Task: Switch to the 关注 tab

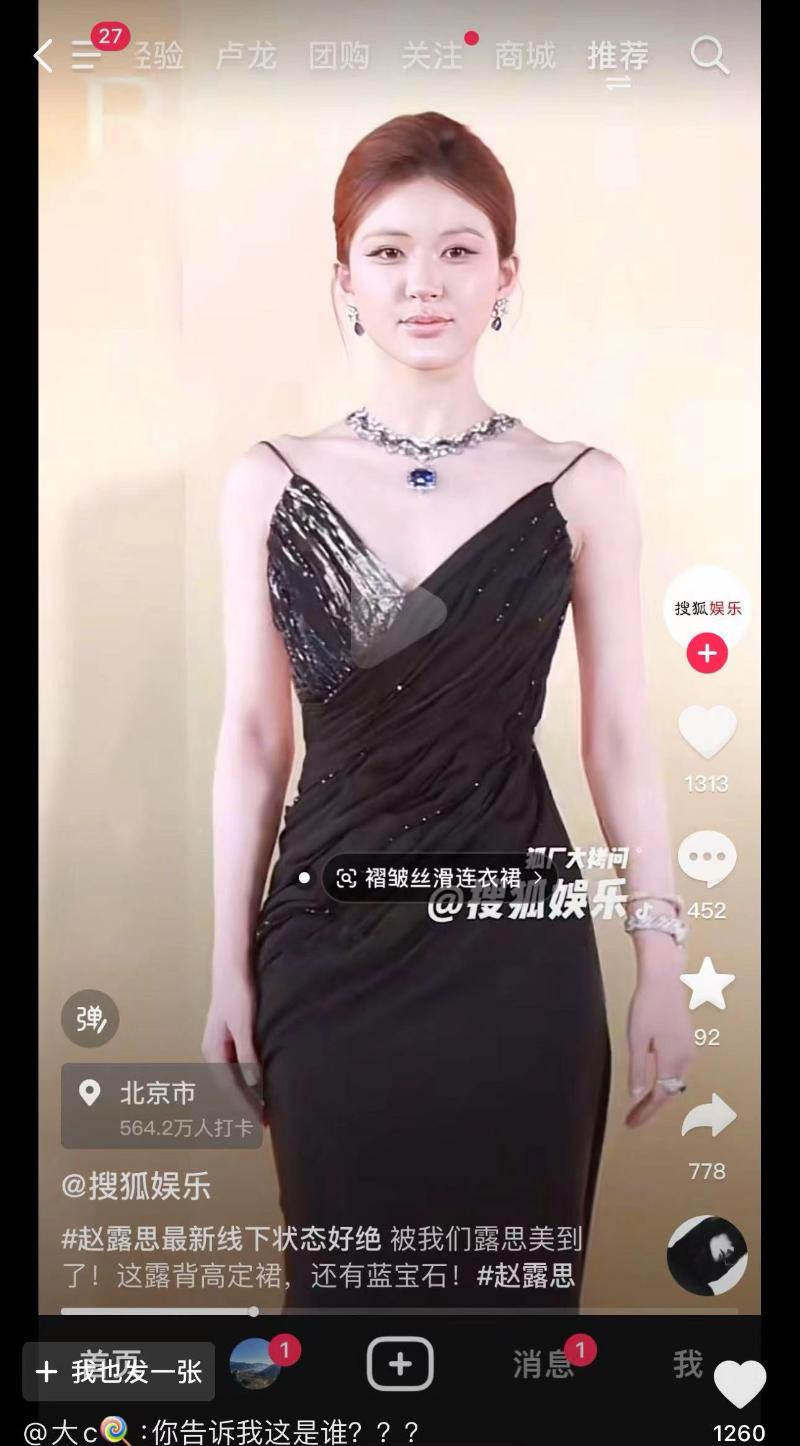Action: (x=432, y=56)
